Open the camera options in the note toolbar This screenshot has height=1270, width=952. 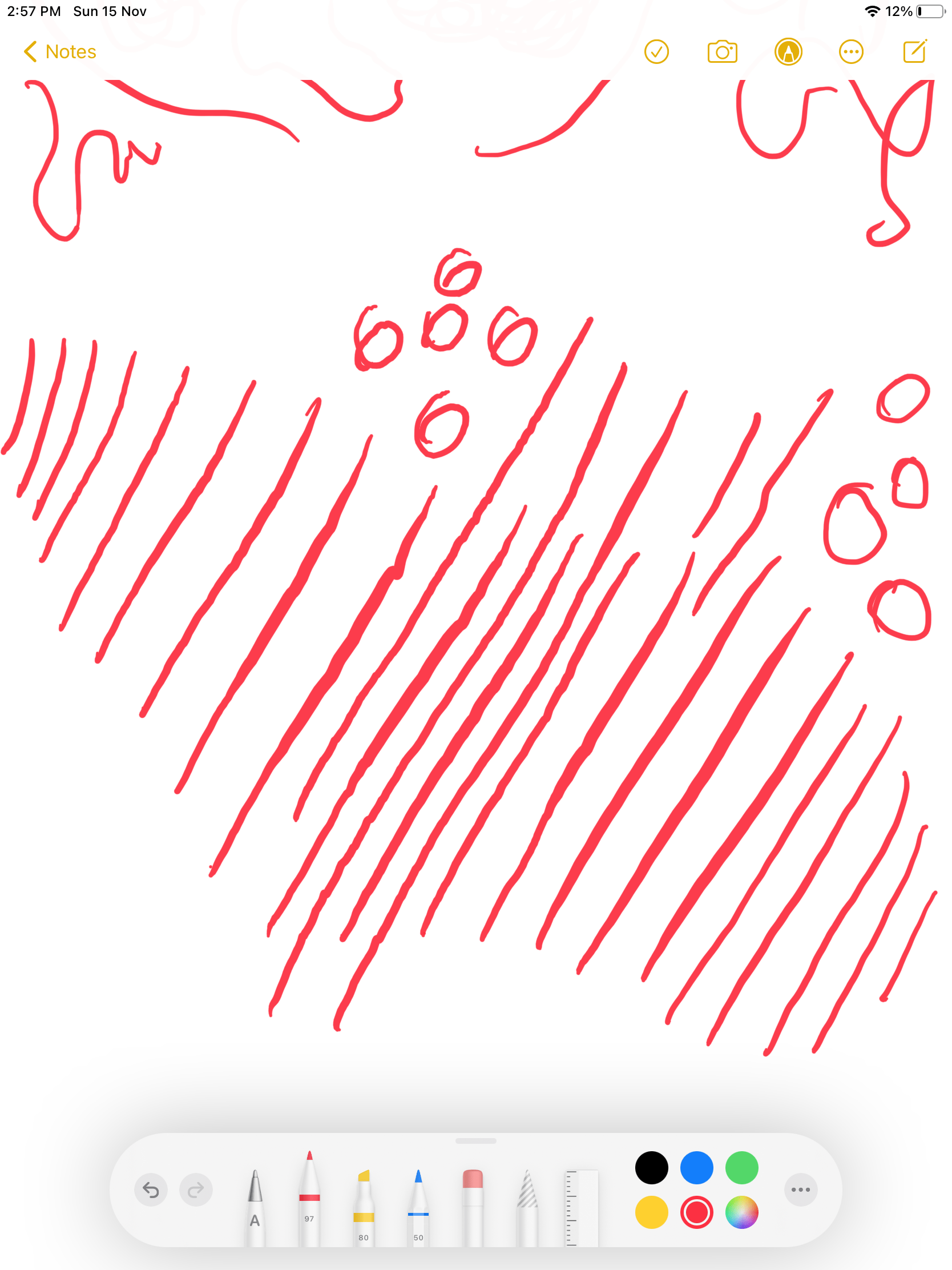coord(721,51)
